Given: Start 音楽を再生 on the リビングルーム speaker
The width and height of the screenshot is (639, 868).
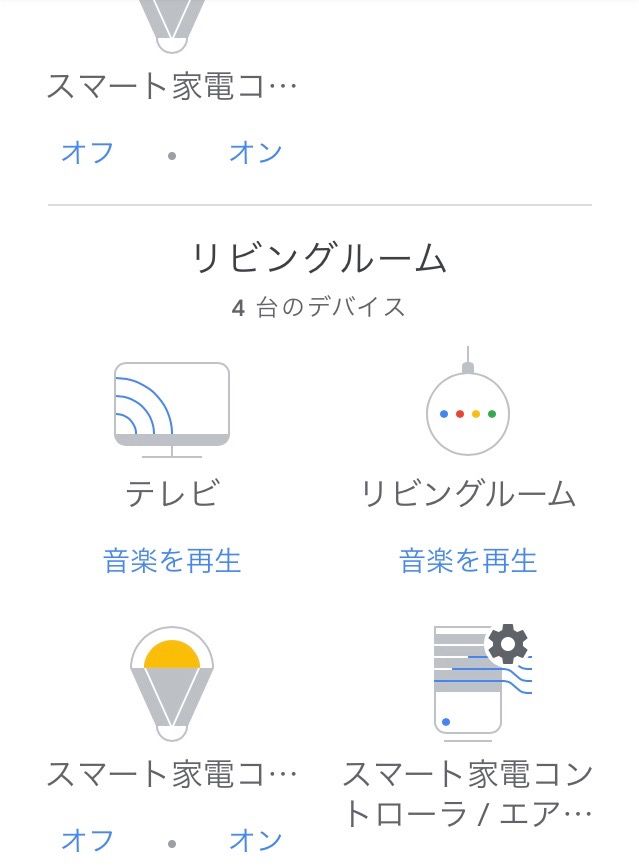Looking at the screenshot, I should [x=468, y=561].
